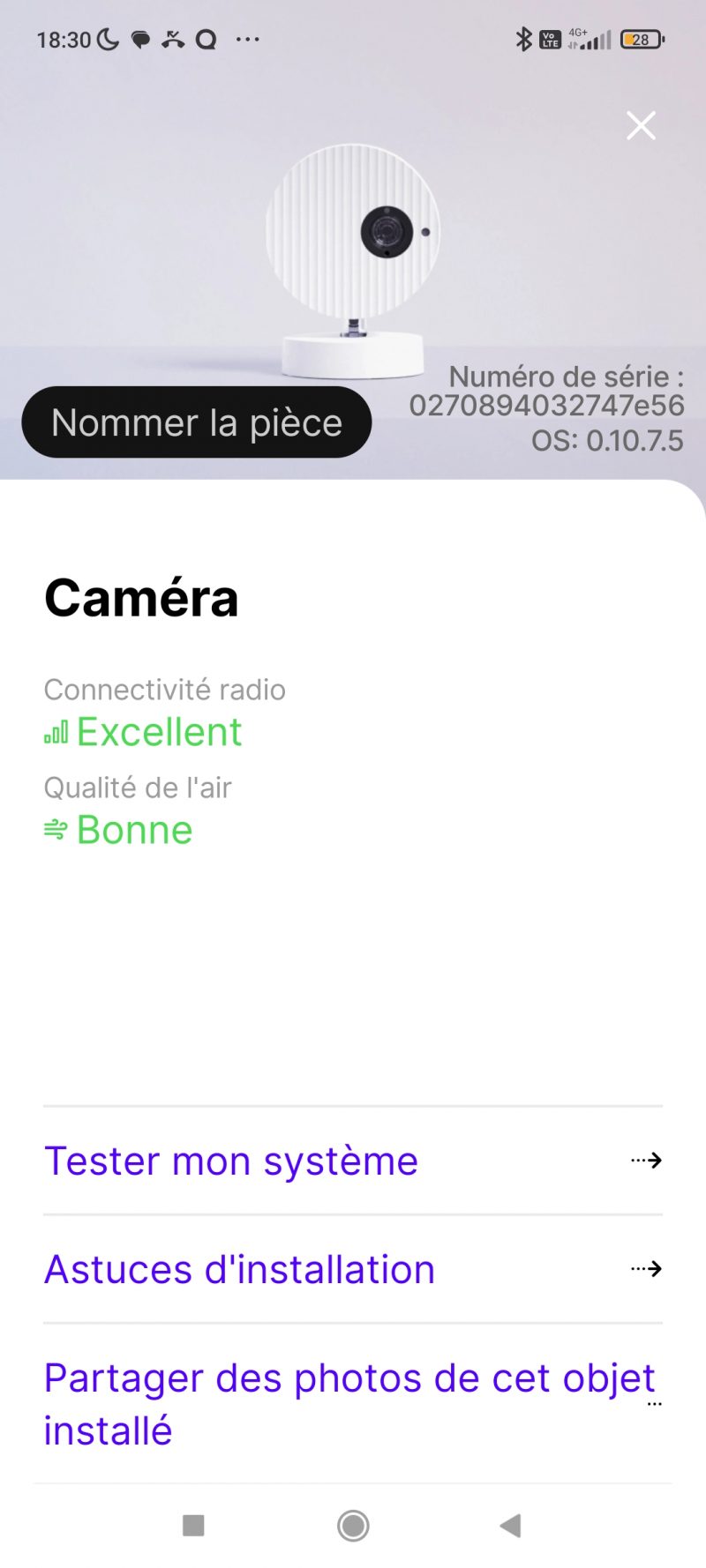Open Astuces d'installation
Viewport: 706px width, 1568px height.
click(352, 1269)
